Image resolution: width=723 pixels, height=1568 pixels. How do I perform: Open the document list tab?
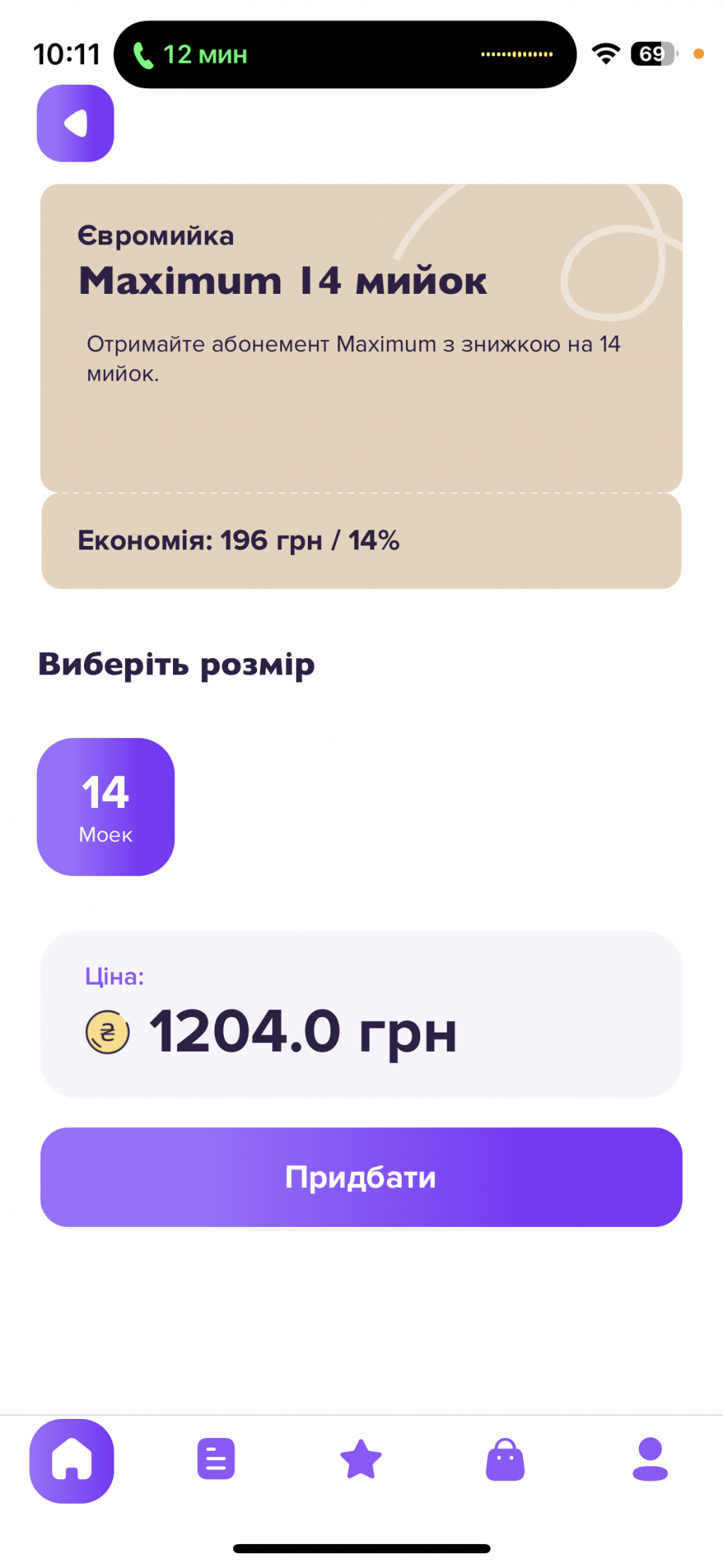tap(216, 1459)
